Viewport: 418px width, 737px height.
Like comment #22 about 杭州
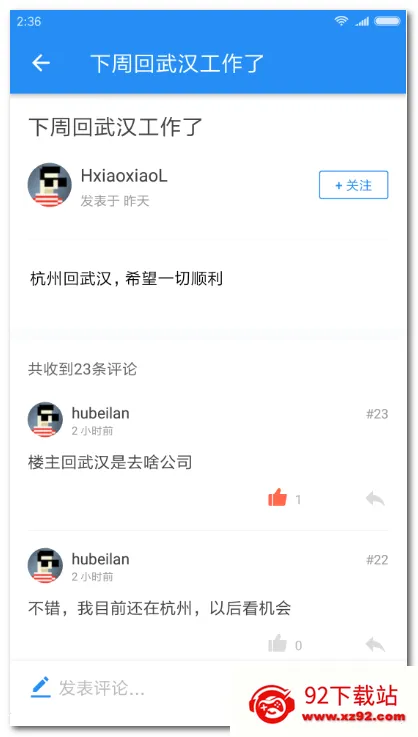coord(277,643)
